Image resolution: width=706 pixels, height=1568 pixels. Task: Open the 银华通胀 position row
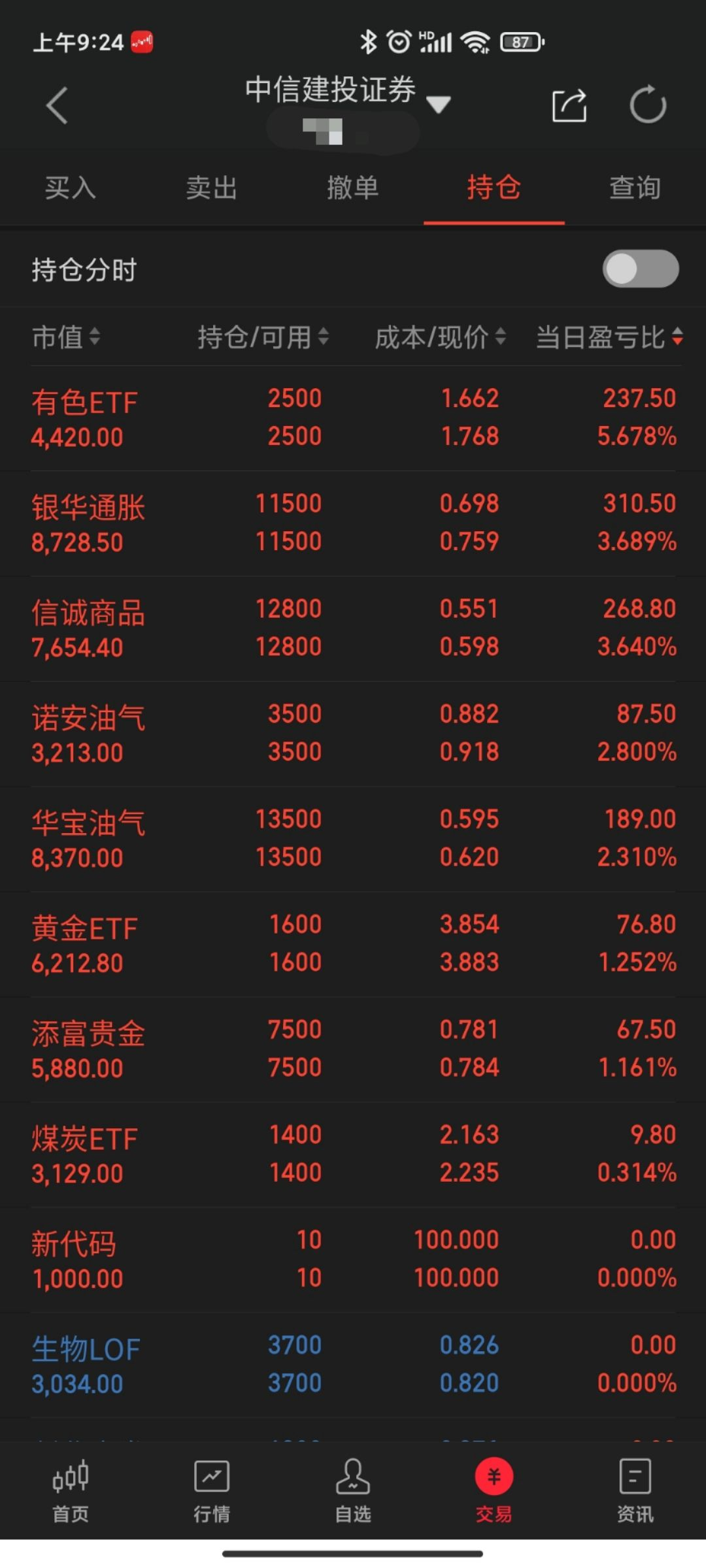[x=353, y=523]
